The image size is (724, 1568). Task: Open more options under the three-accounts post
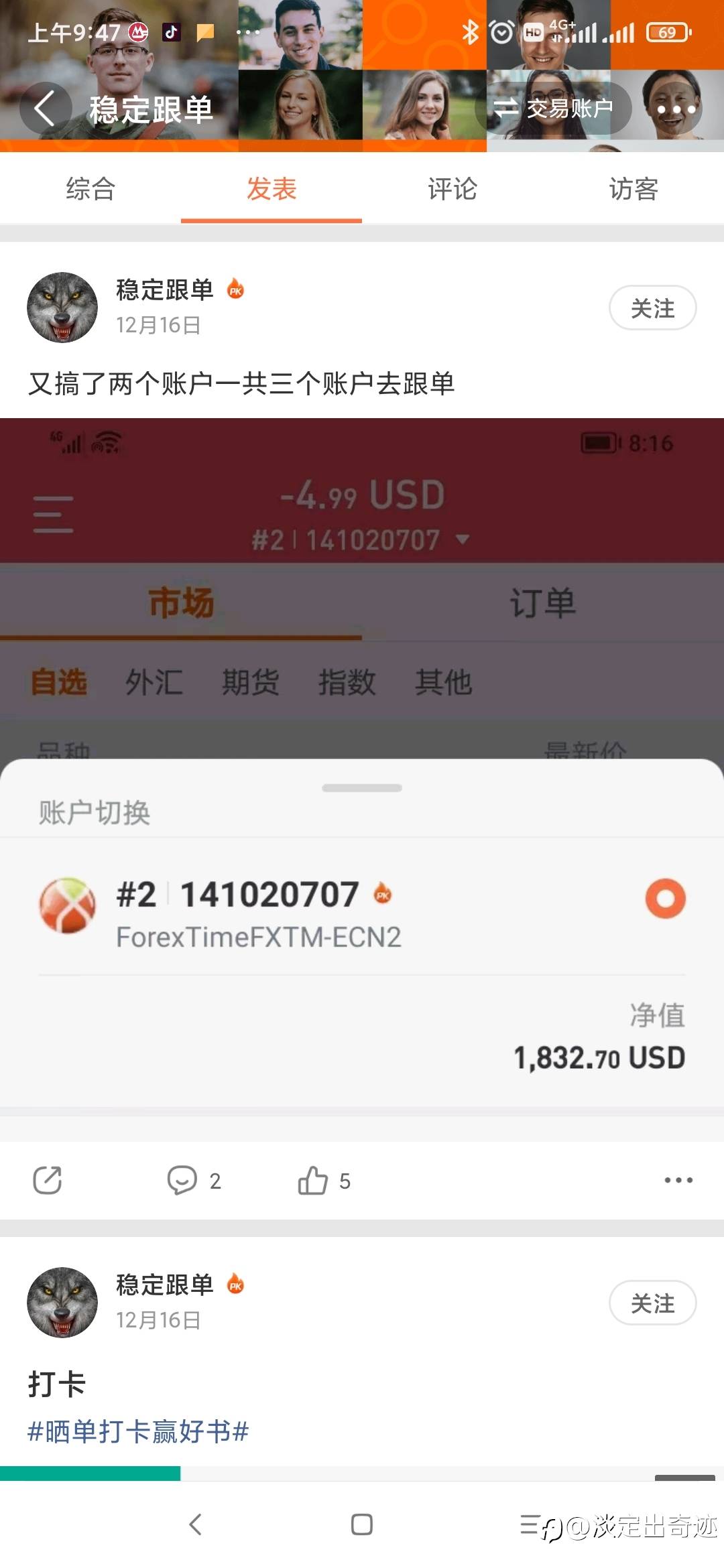coord(678,1180)
